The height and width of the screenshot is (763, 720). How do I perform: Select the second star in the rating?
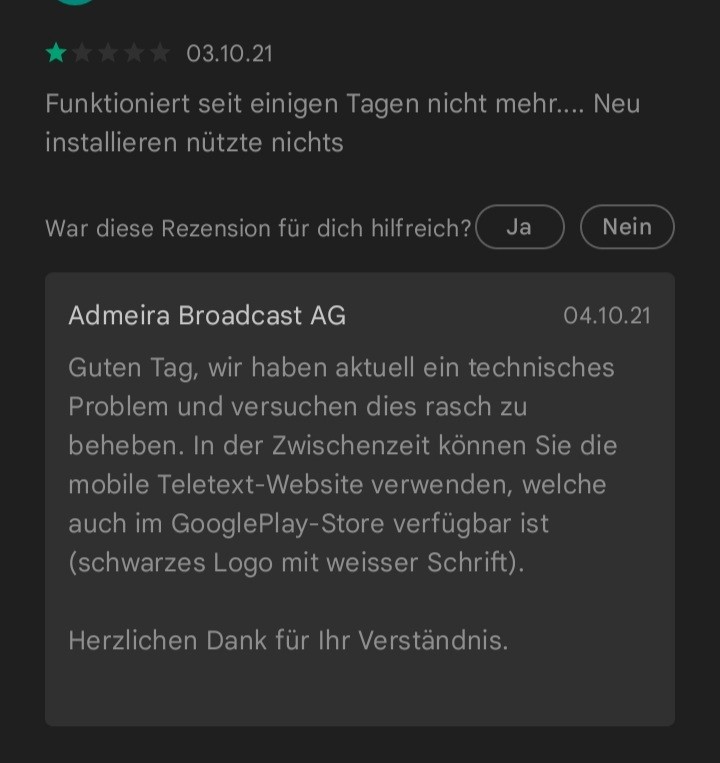81,52
